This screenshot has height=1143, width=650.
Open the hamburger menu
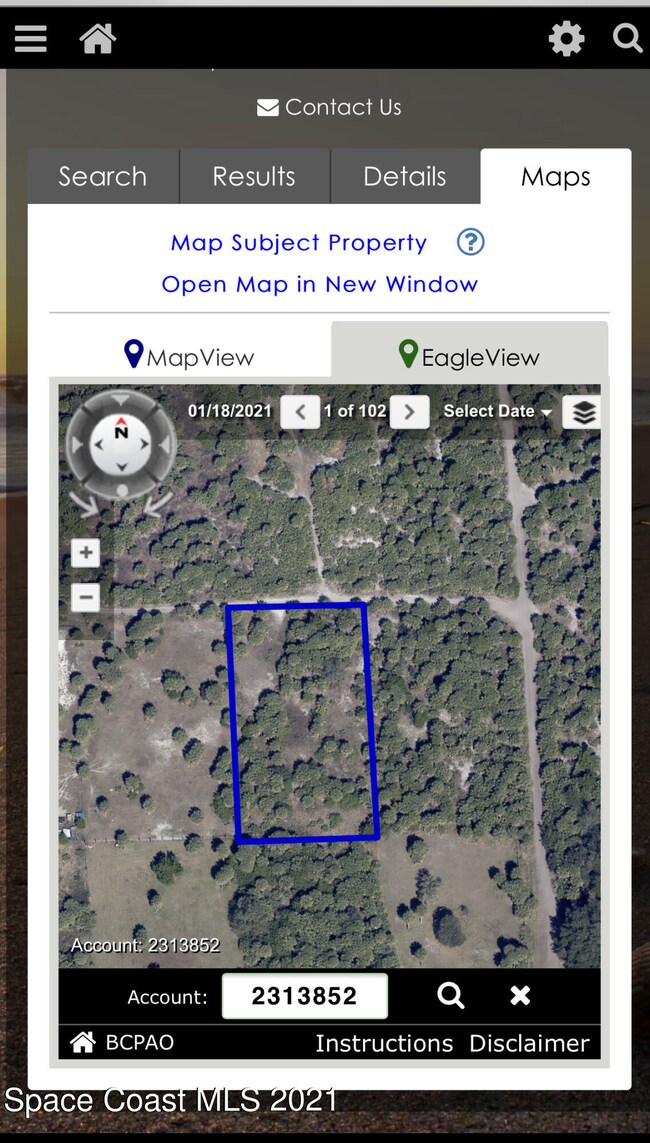pyautogui.click(x=30, y=39)
